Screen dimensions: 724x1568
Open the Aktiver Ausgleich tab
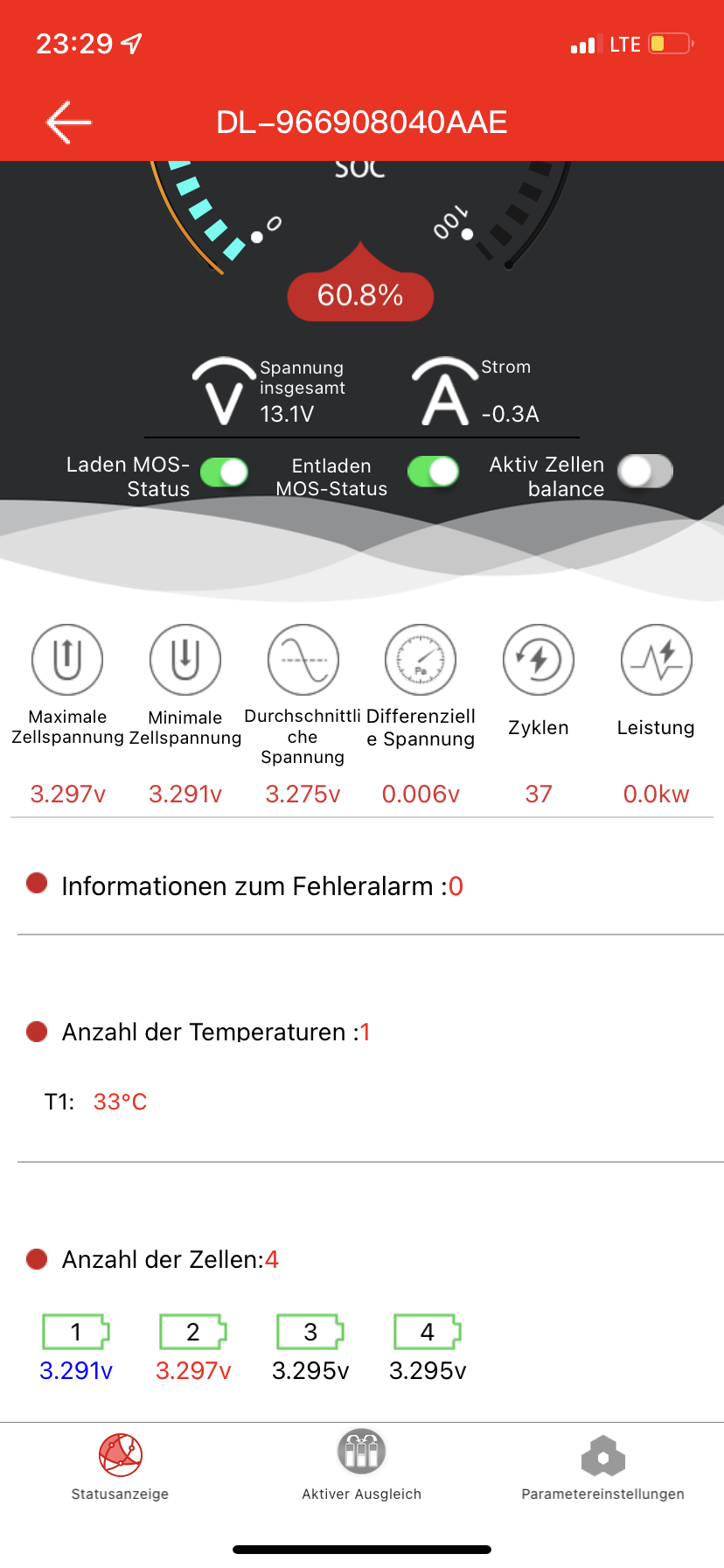click(x=362, y=1466)
